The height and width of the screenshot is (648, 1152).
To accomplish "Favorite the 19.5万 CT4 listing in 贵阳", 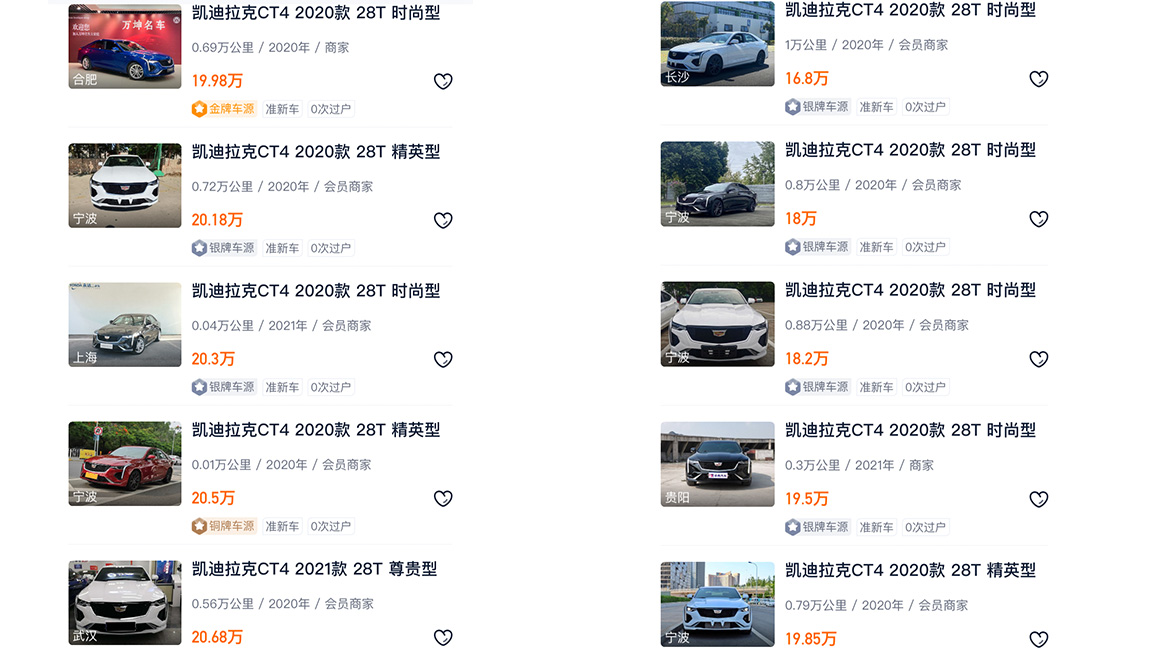I will [1039, 499].
